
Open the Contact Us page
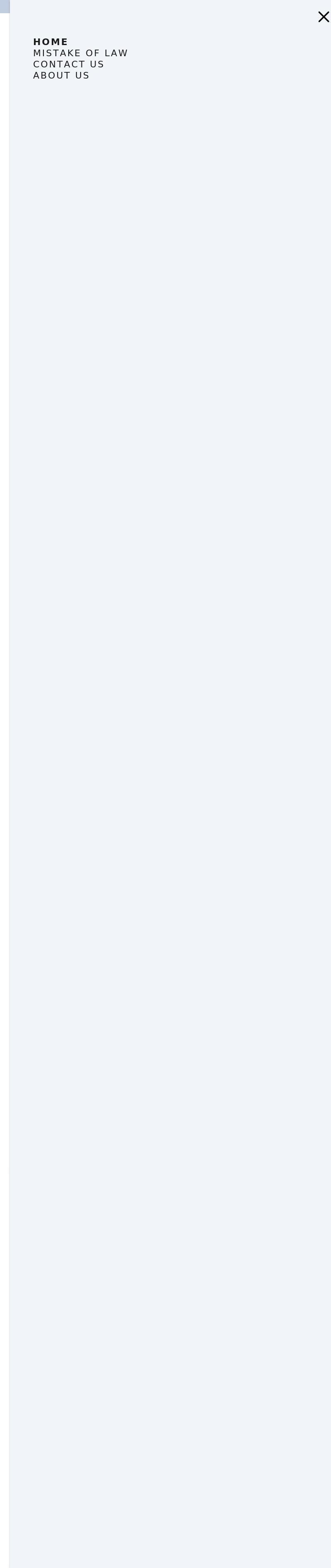[68, 64]
